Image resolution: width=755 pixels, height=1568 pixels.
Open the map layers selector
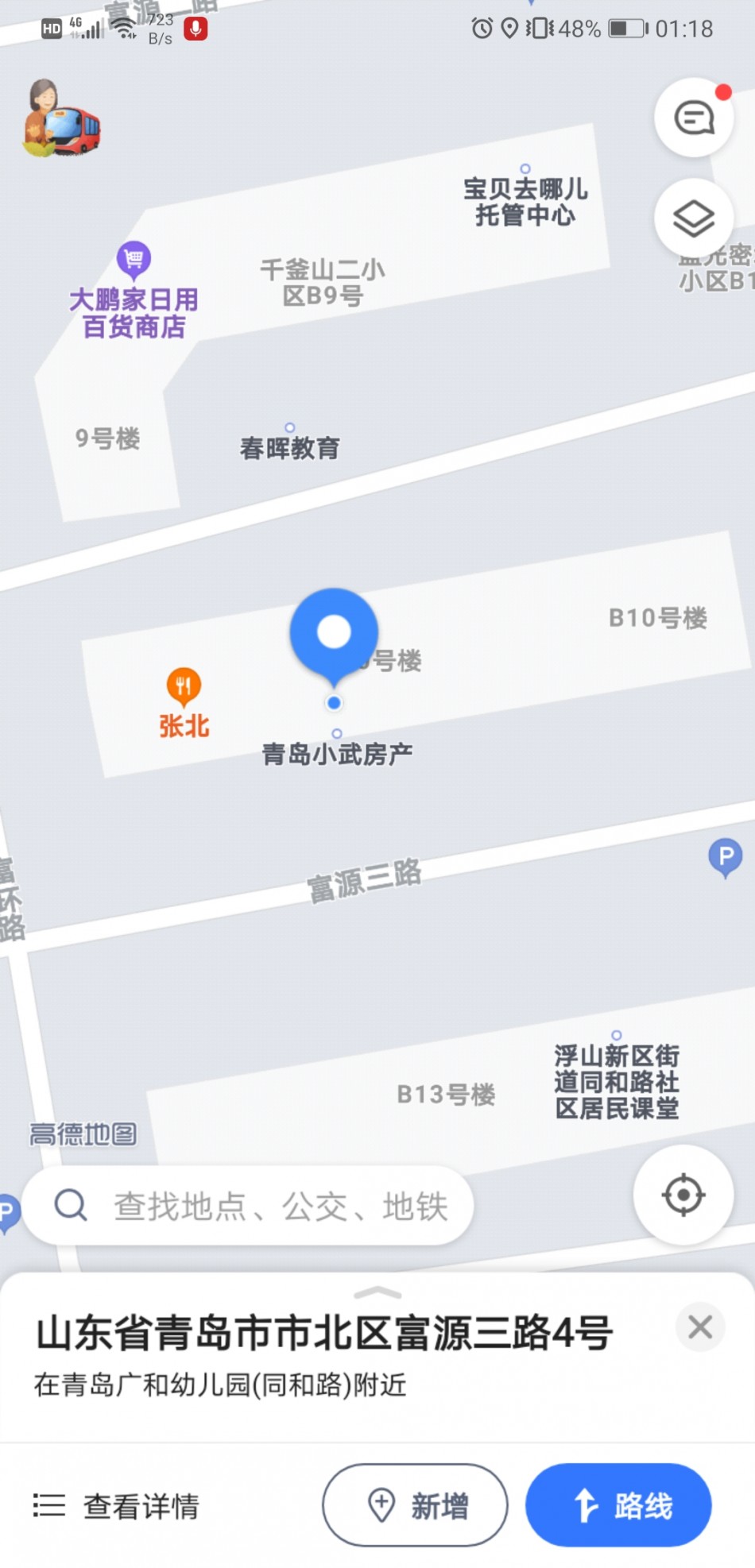coord(693,218)
